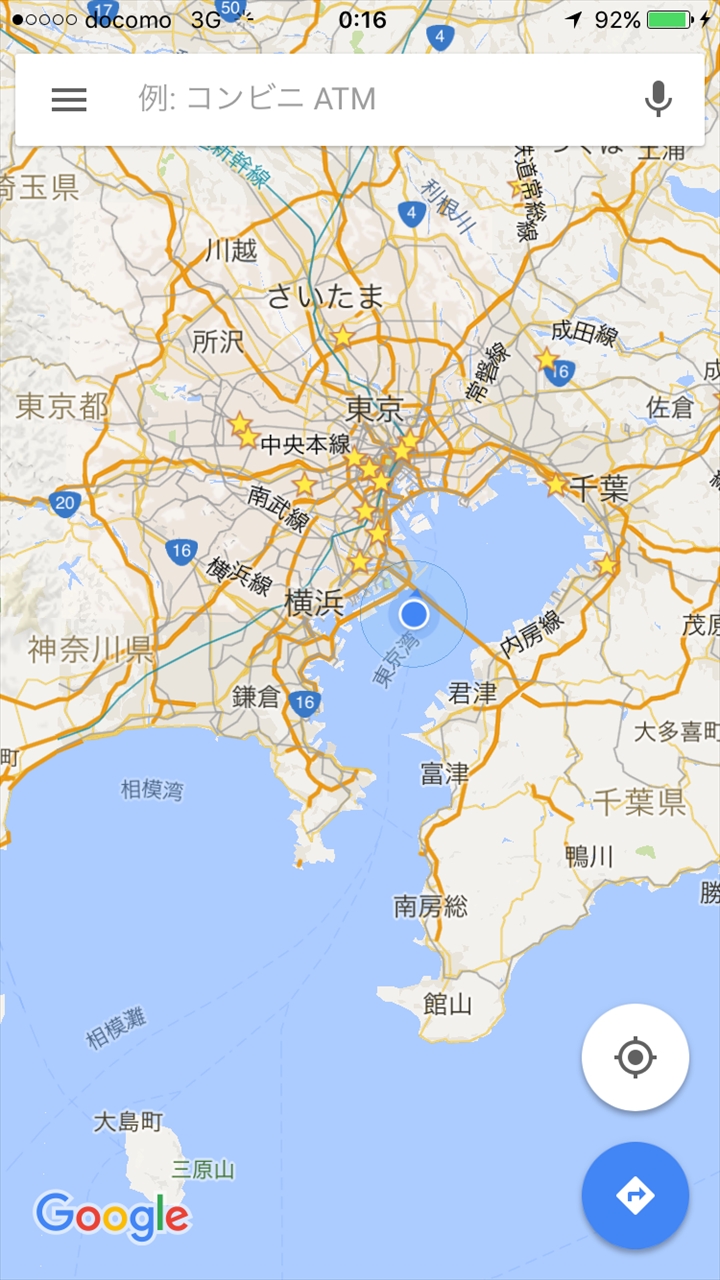This screenshot has width=720, height=1280.
Task: Select the blue current location dot
Action: (413, 614)
